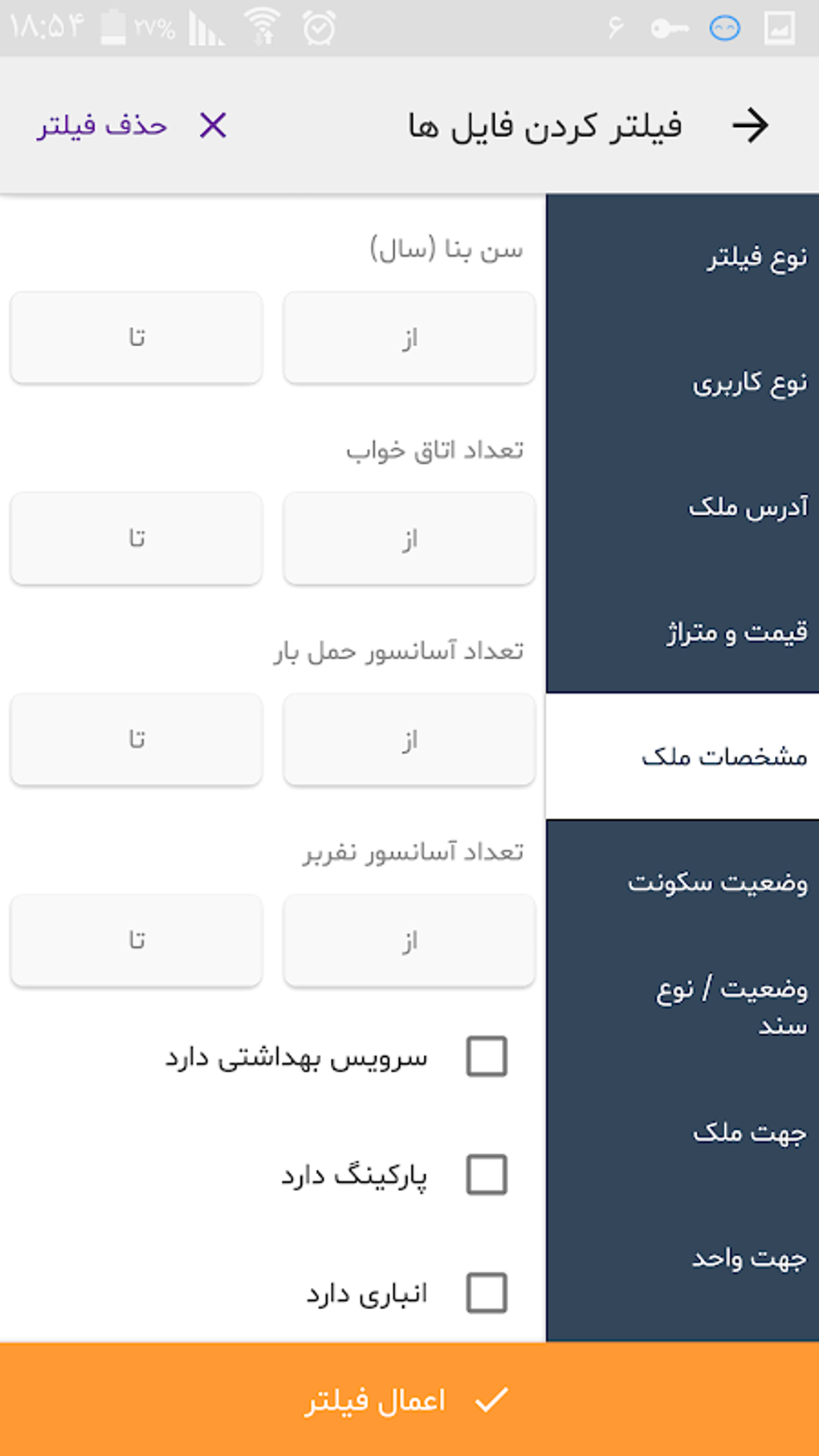Tap تعداد اتاق خواب تا field
Image resolution: width=819 pixels, height=1456 pixels.
pyautogui.click(x=136, y=538)
